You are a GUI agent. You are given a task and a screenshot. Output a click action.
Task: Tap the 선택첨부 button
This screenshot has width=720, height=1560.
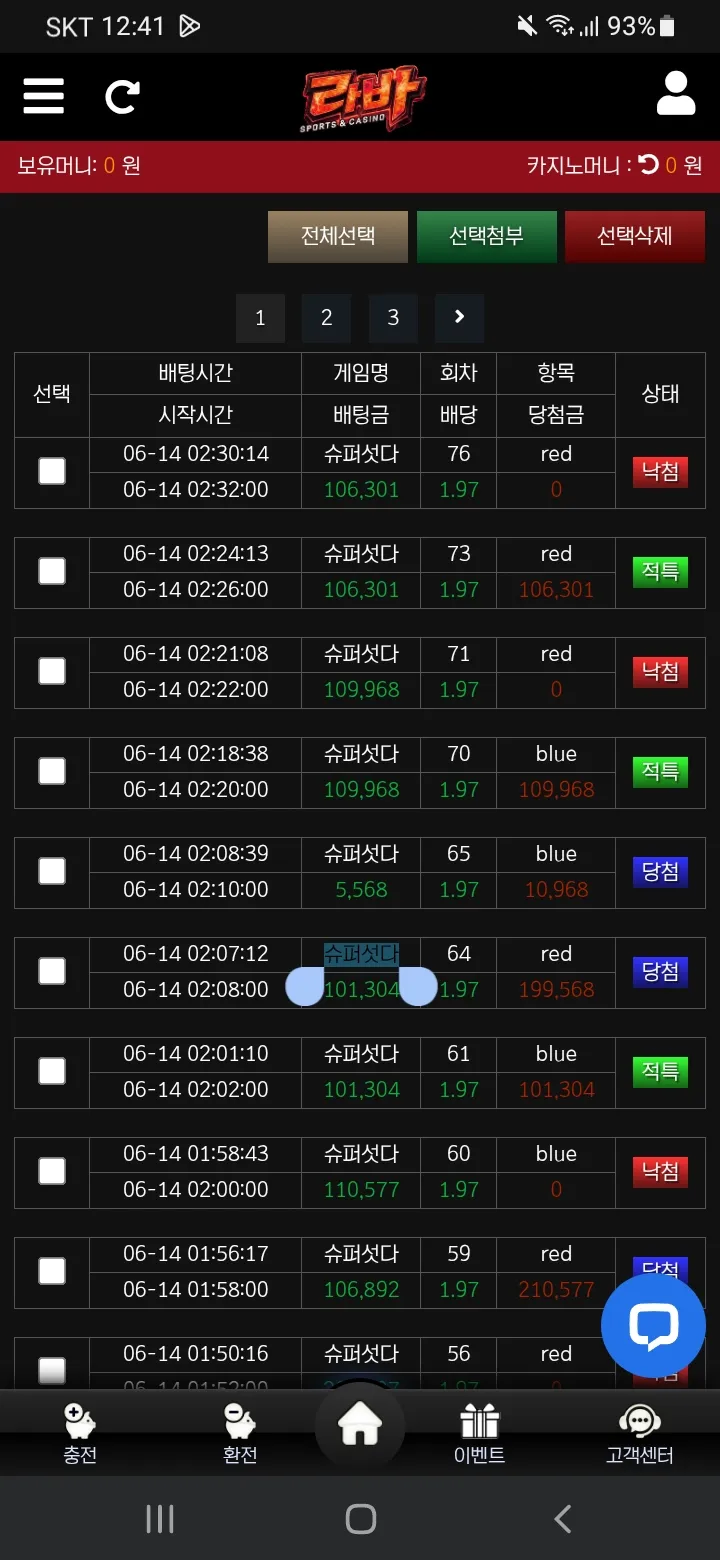(486, 237)
